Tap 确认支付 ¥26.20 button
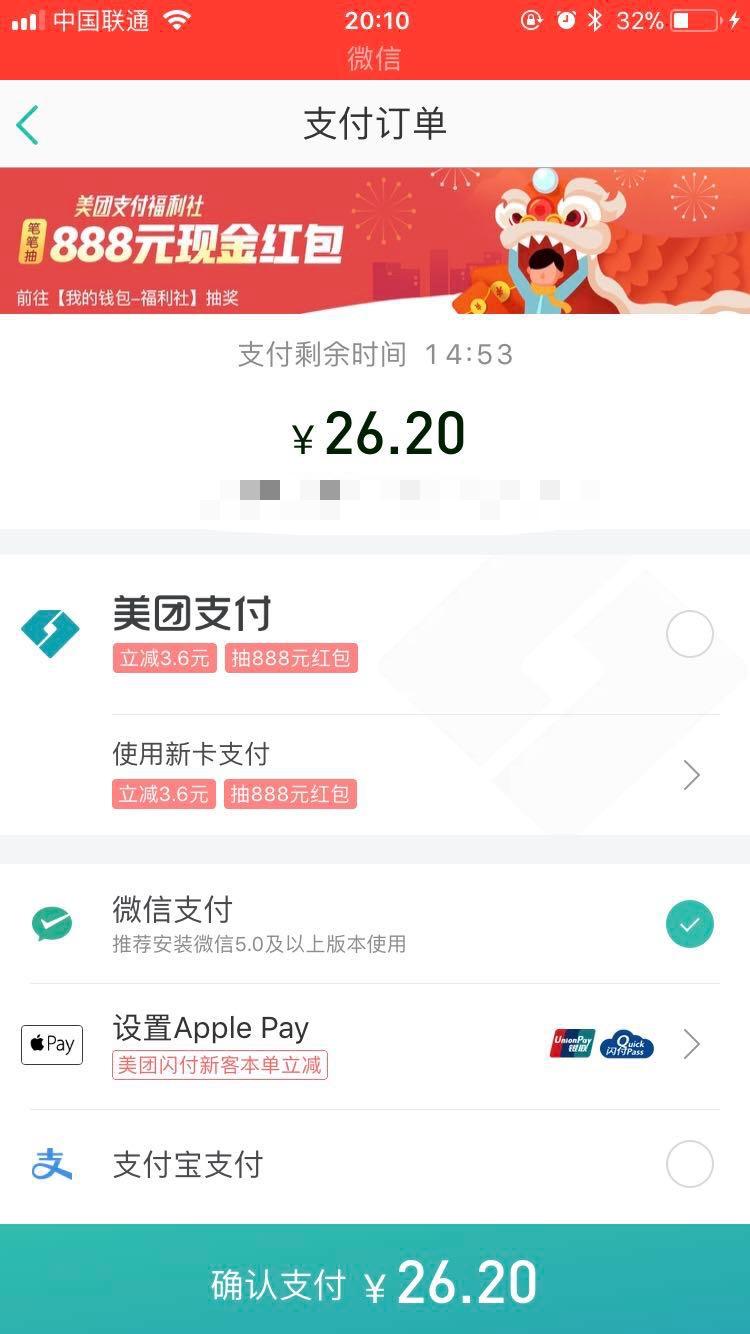Image resolution: width=750 pixels, height=1334 pixels. pyautogui.click(x=375, y=1282)
